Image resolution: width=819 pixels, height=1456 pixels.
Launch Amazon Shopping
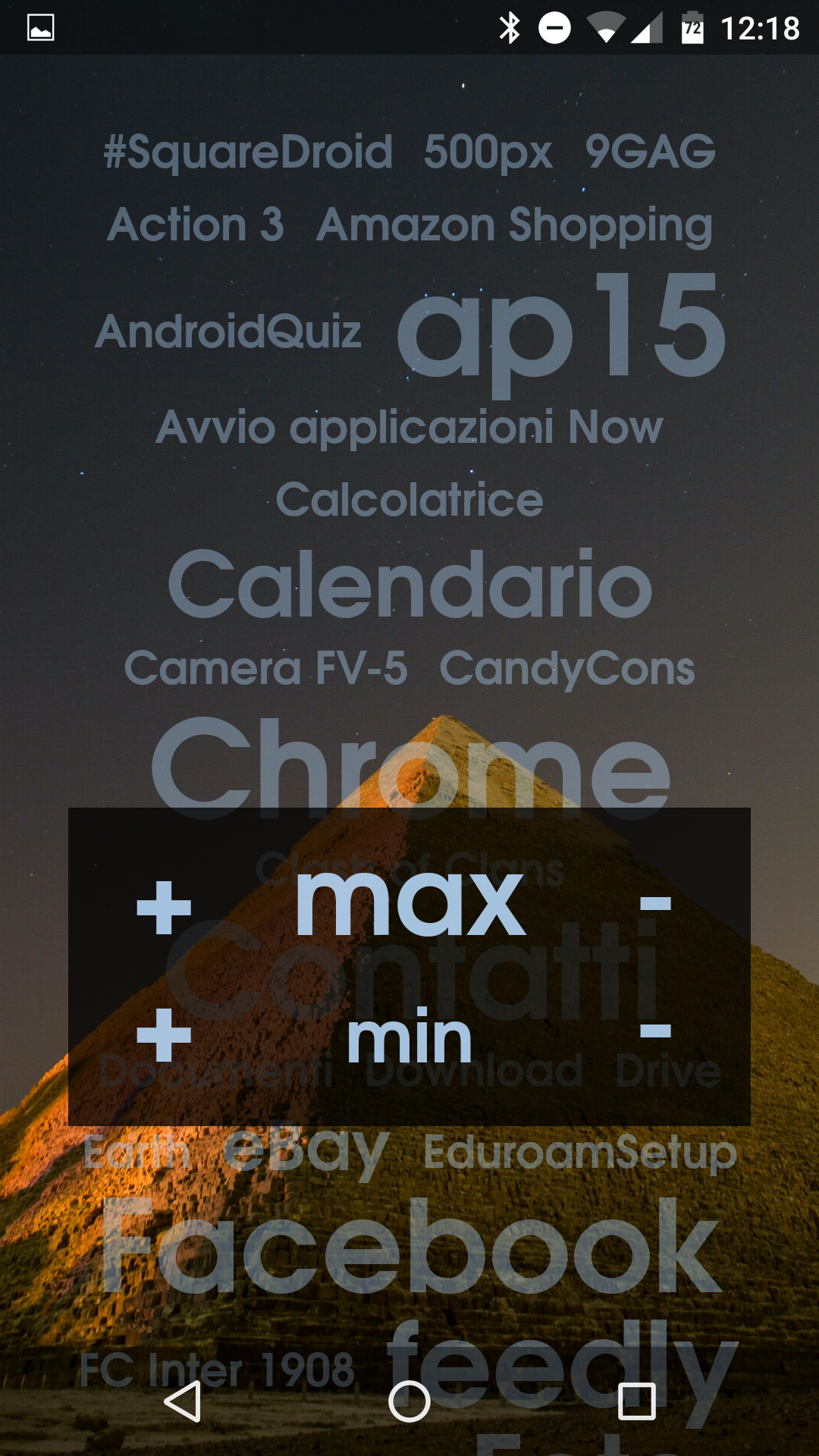tap(515, 226)
